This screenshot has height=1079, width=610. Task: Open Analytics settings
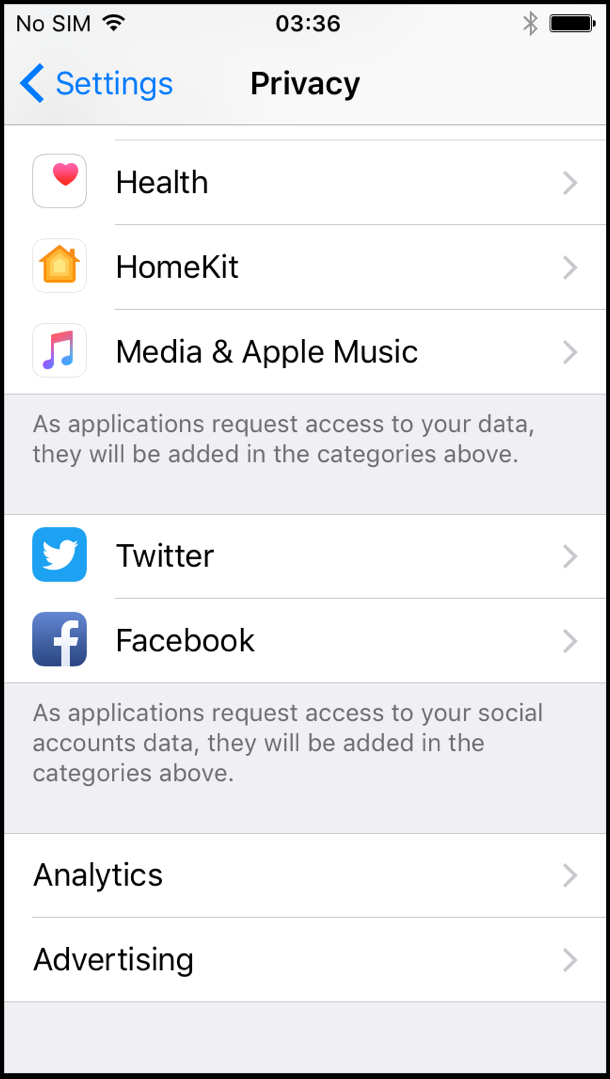pyautogui.click(x=305, y=875)
